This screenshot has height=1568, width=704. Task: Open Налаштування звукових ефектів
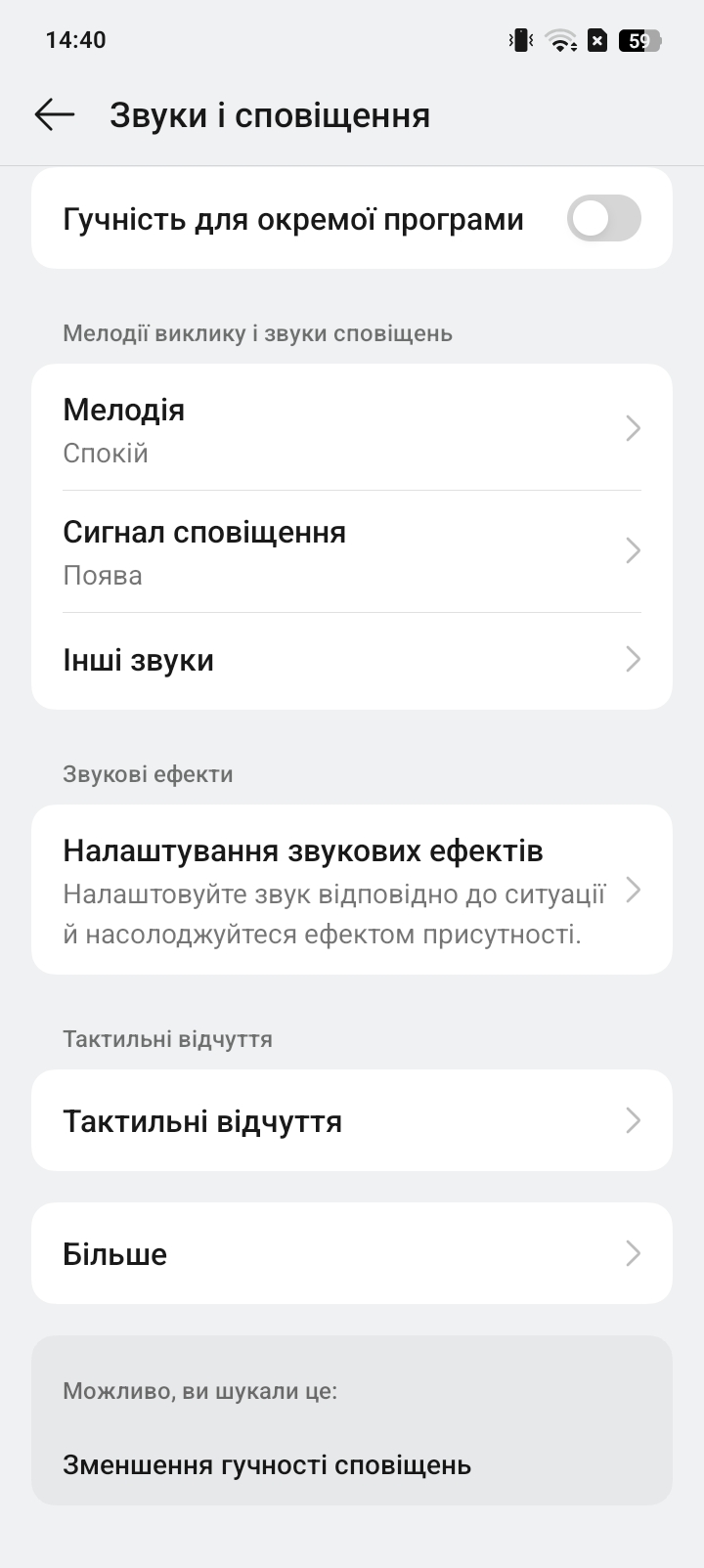pos(352,890)
